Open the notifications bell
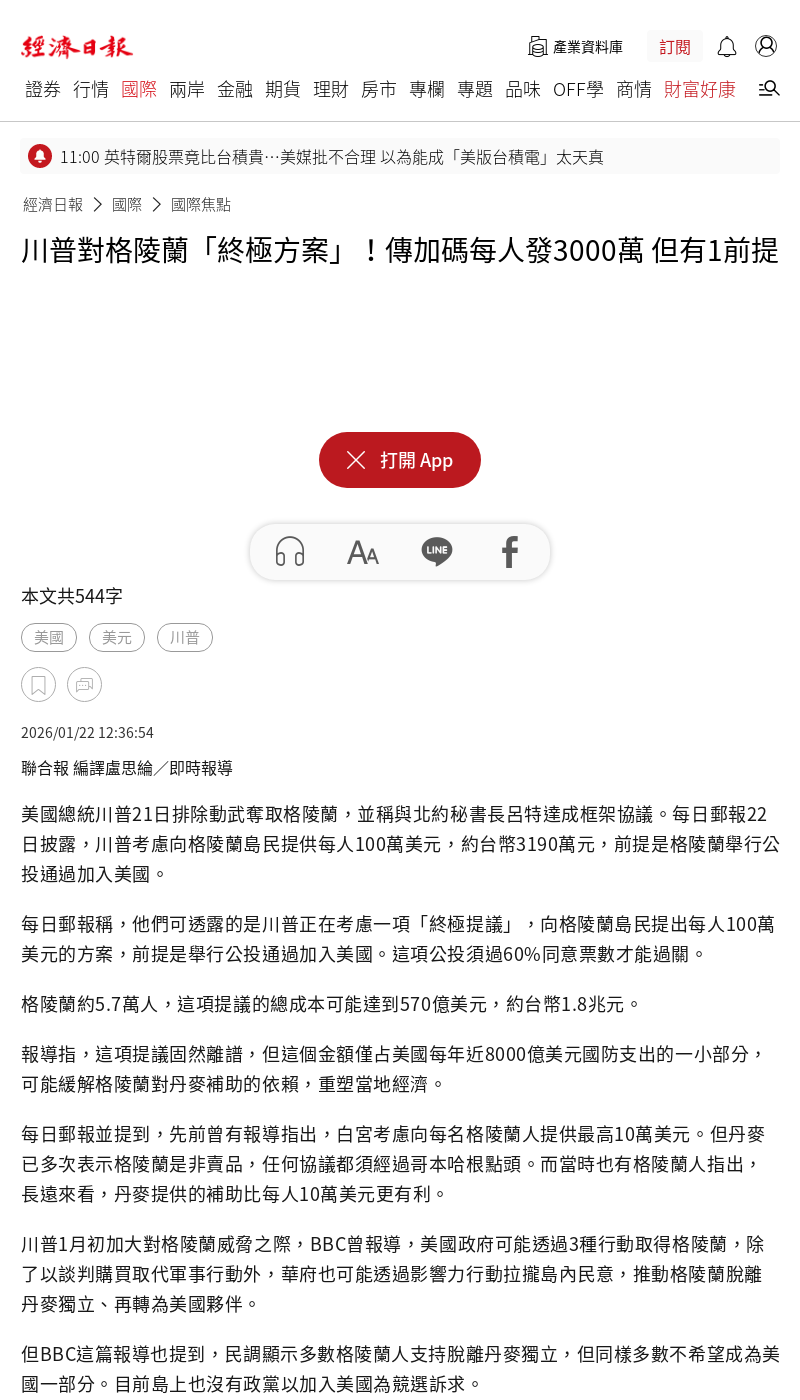Screen dimensions: 800x1400 tap(727, 47)
